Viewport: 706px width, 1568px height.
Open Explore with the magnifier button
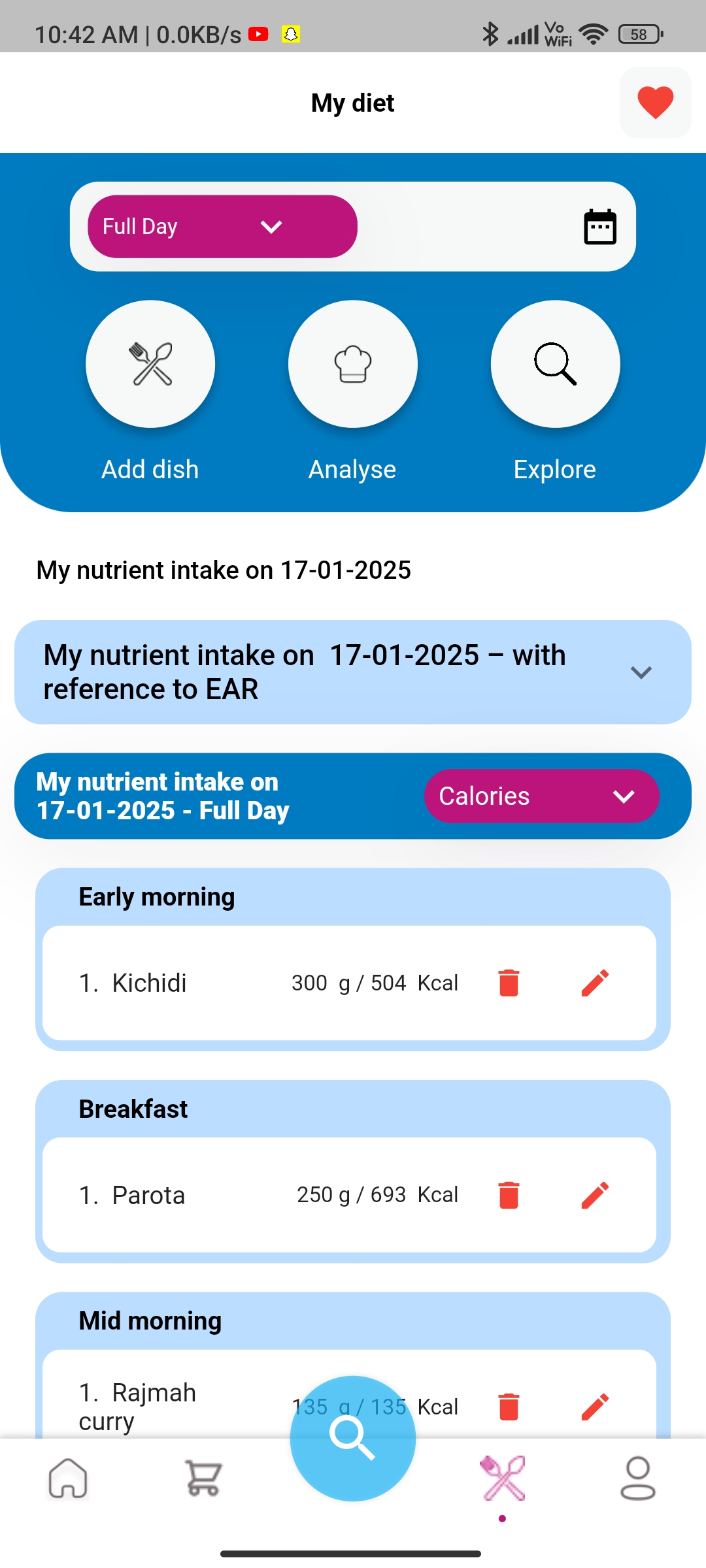click(555, 364)
